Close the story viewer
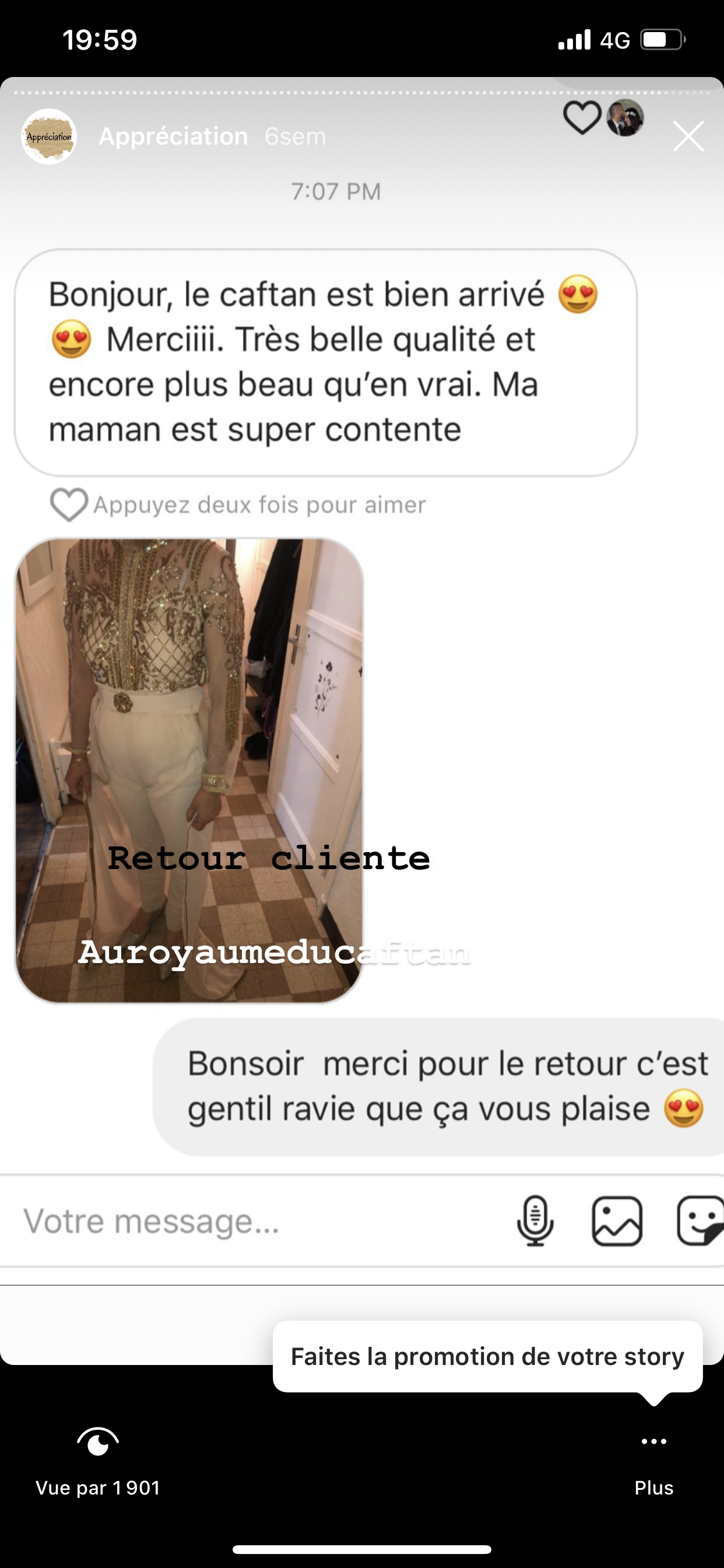724x1568 pixels. [x=688, y=136]
